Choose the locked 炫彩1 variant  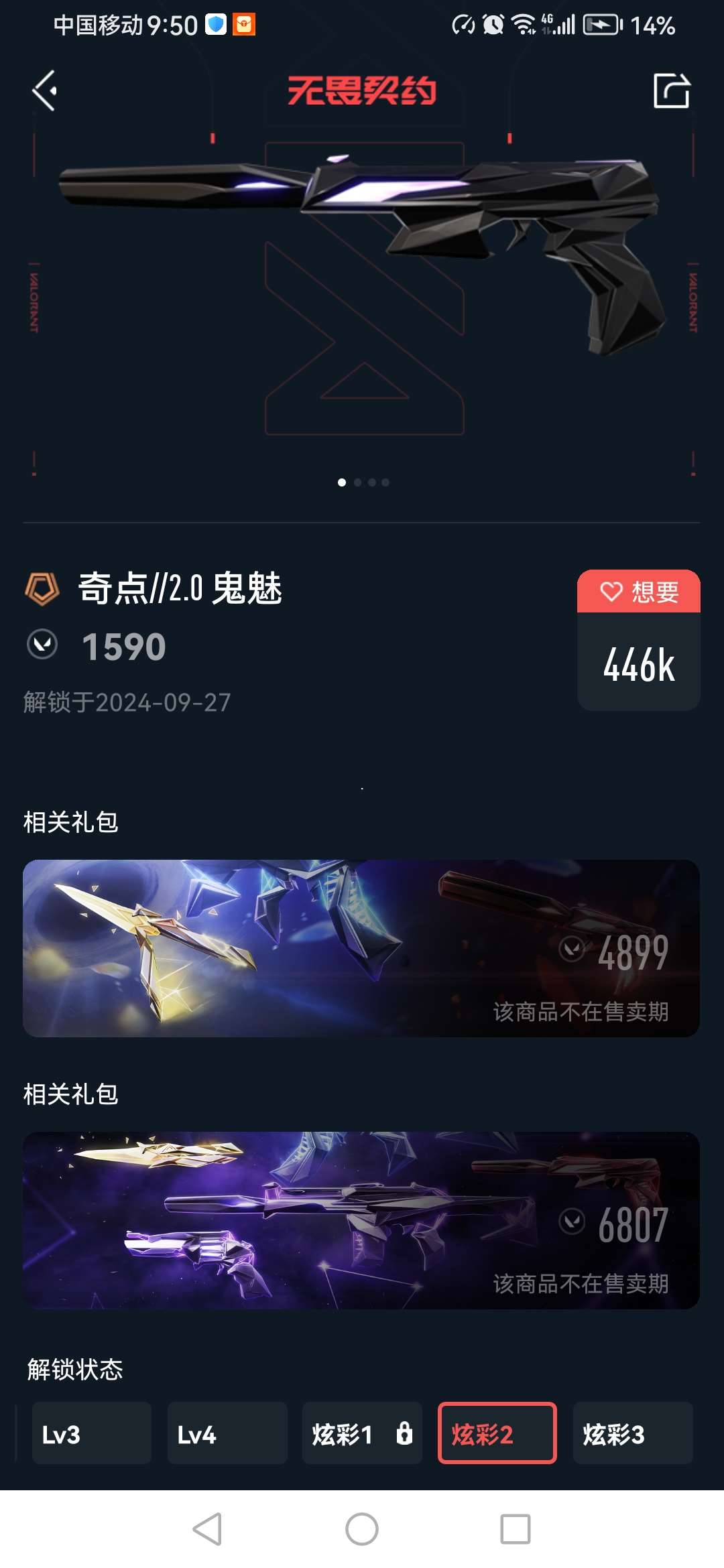362,1433
